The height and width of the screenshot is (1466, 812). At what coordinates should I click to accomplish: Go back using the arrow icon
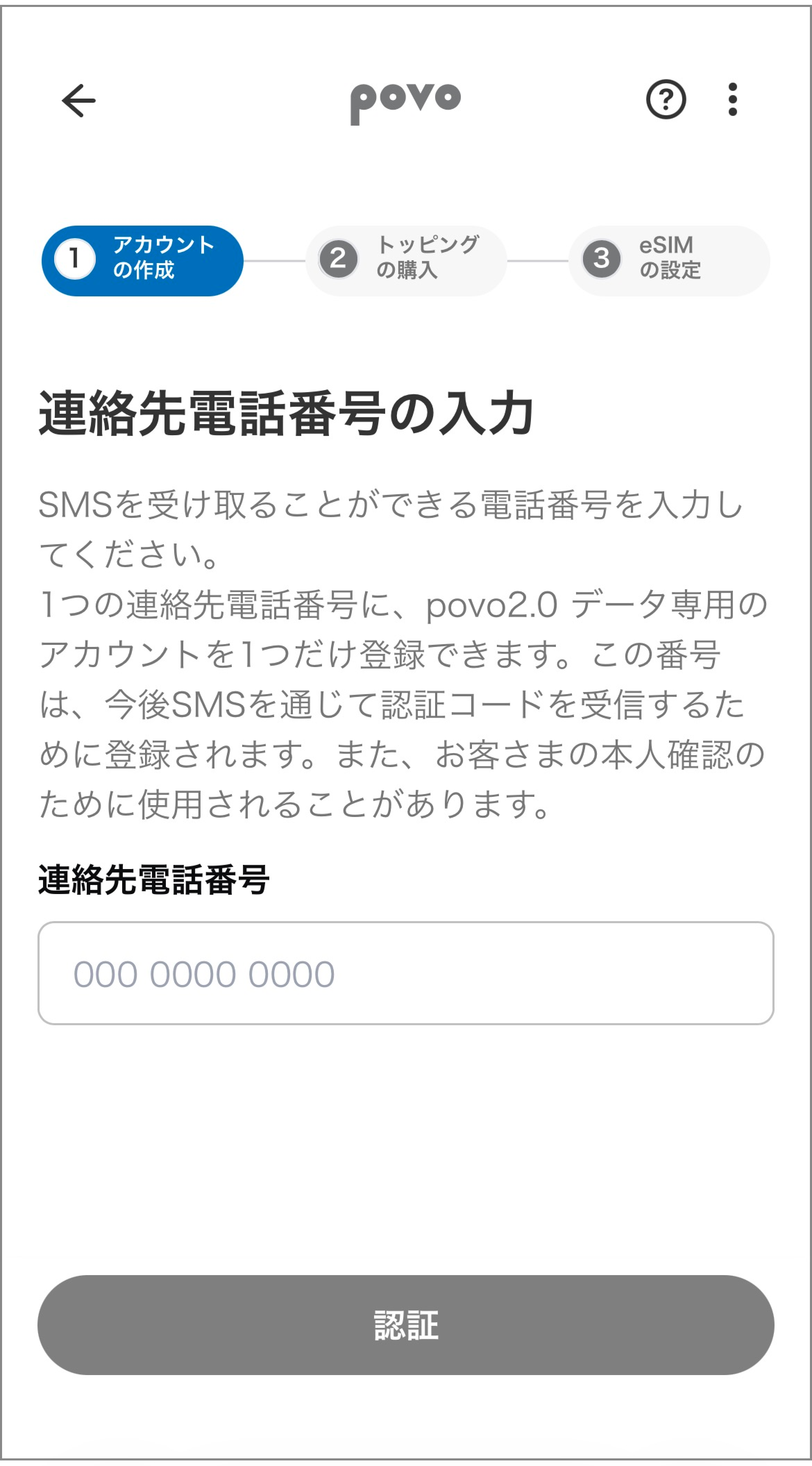(x=78, y=101)
